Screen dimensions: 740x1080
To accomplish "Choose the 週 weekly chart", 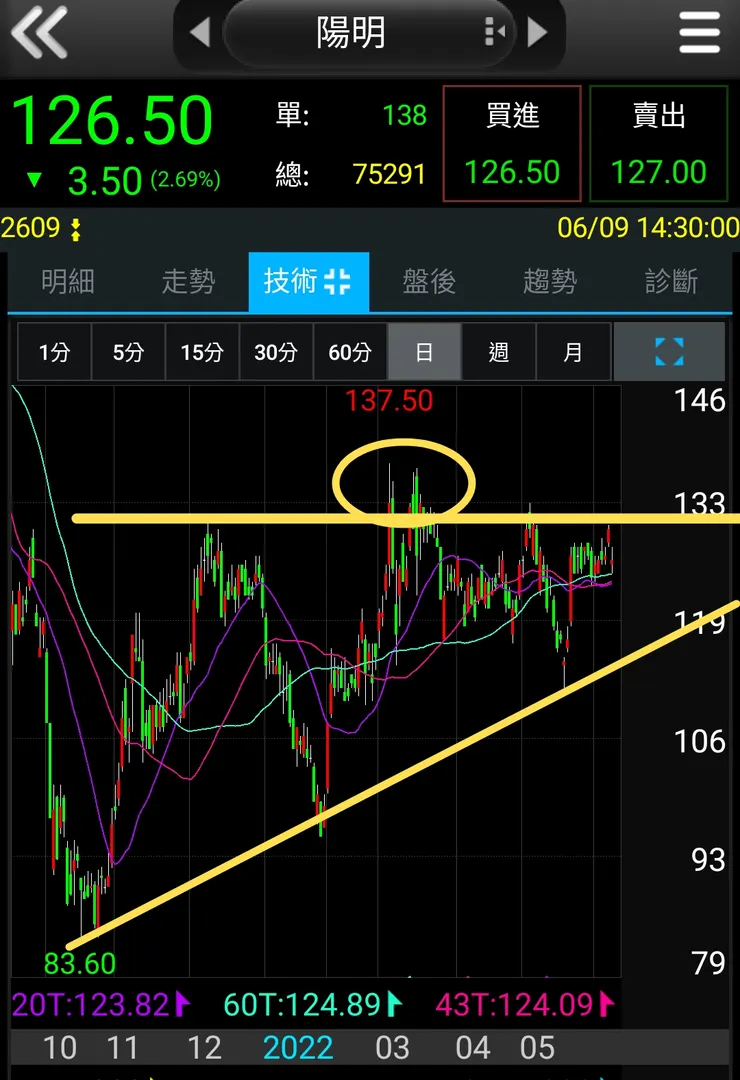I will tap(499, 352).
